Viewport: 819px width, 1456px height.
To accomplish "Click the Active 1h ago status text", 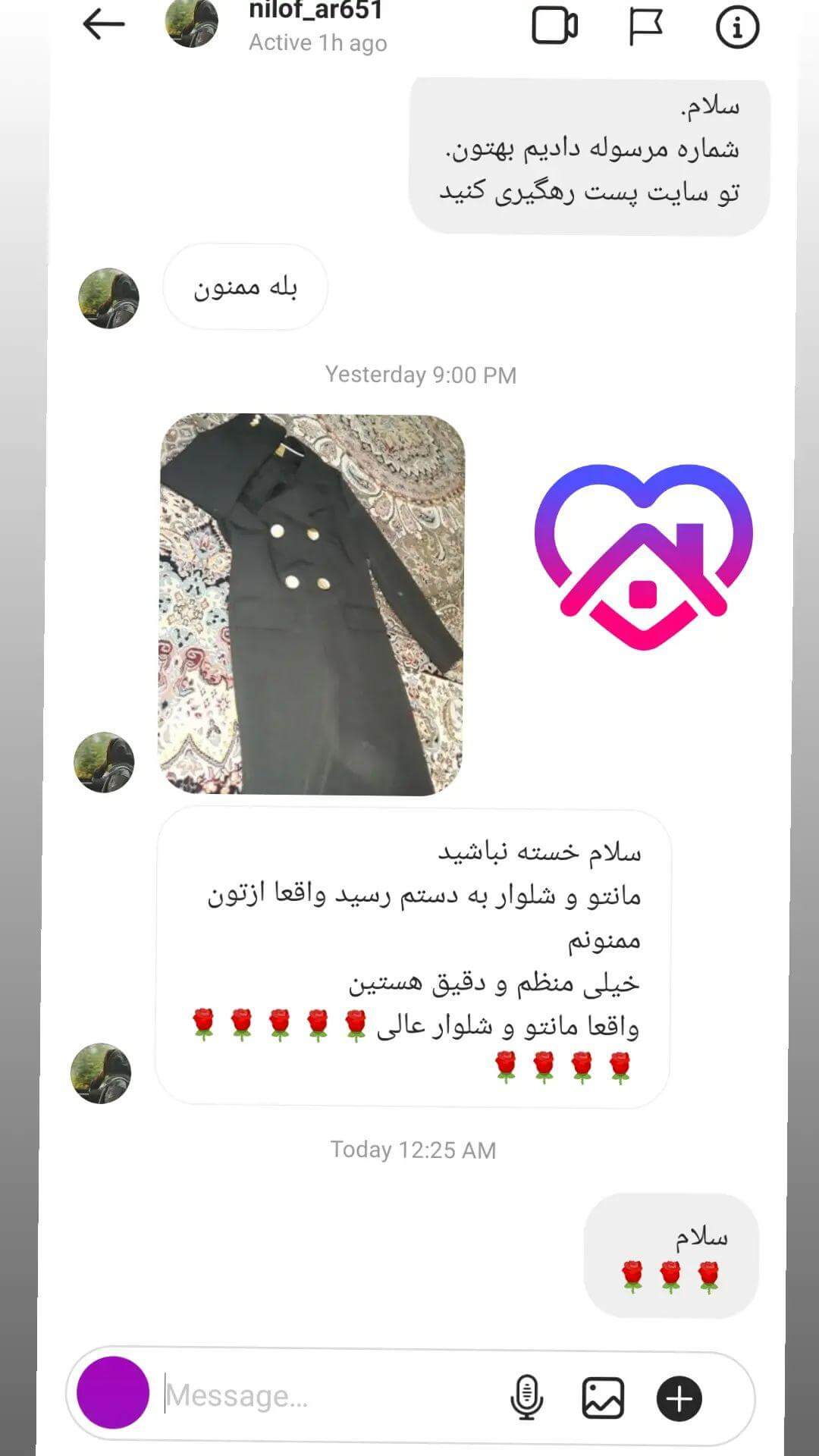I will (x=315, y=43).
